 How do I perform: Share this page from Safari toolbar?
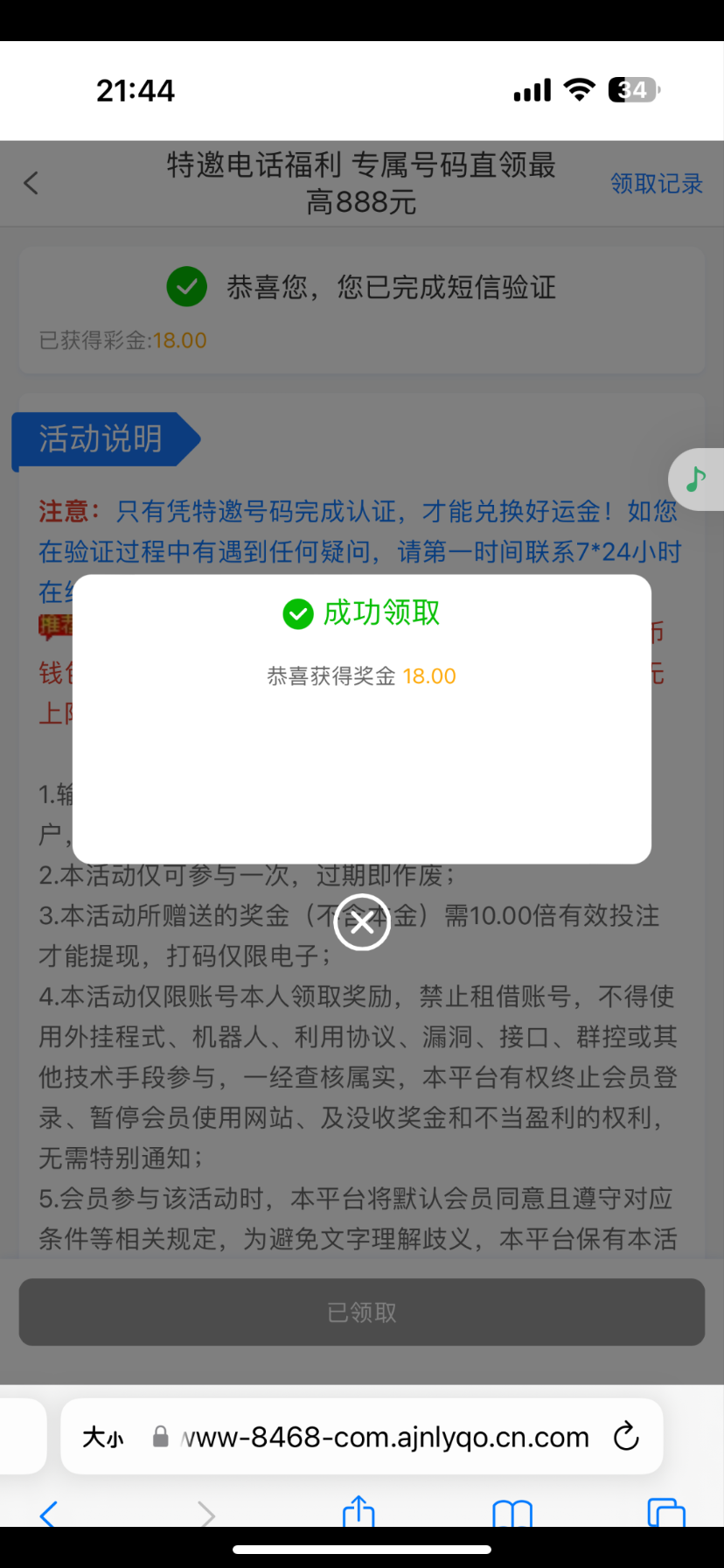point(359,1512)
